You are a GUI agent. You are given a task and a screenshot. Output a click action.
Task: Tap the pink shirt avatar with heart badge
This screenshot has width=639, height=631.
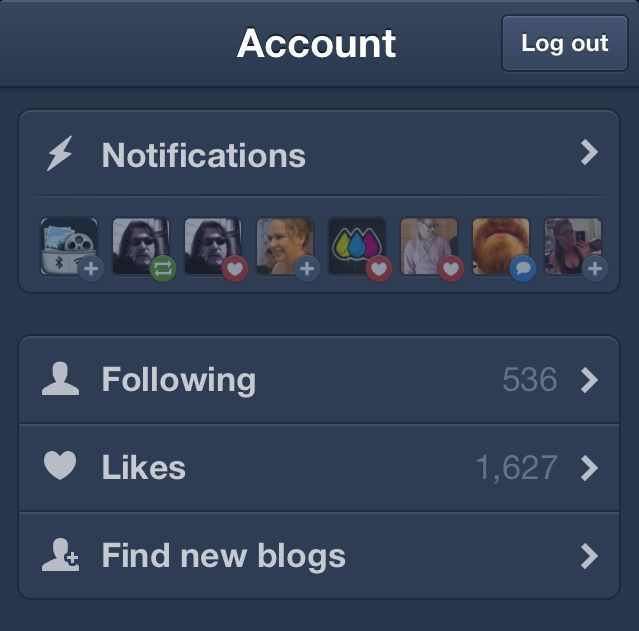point(429,247)
